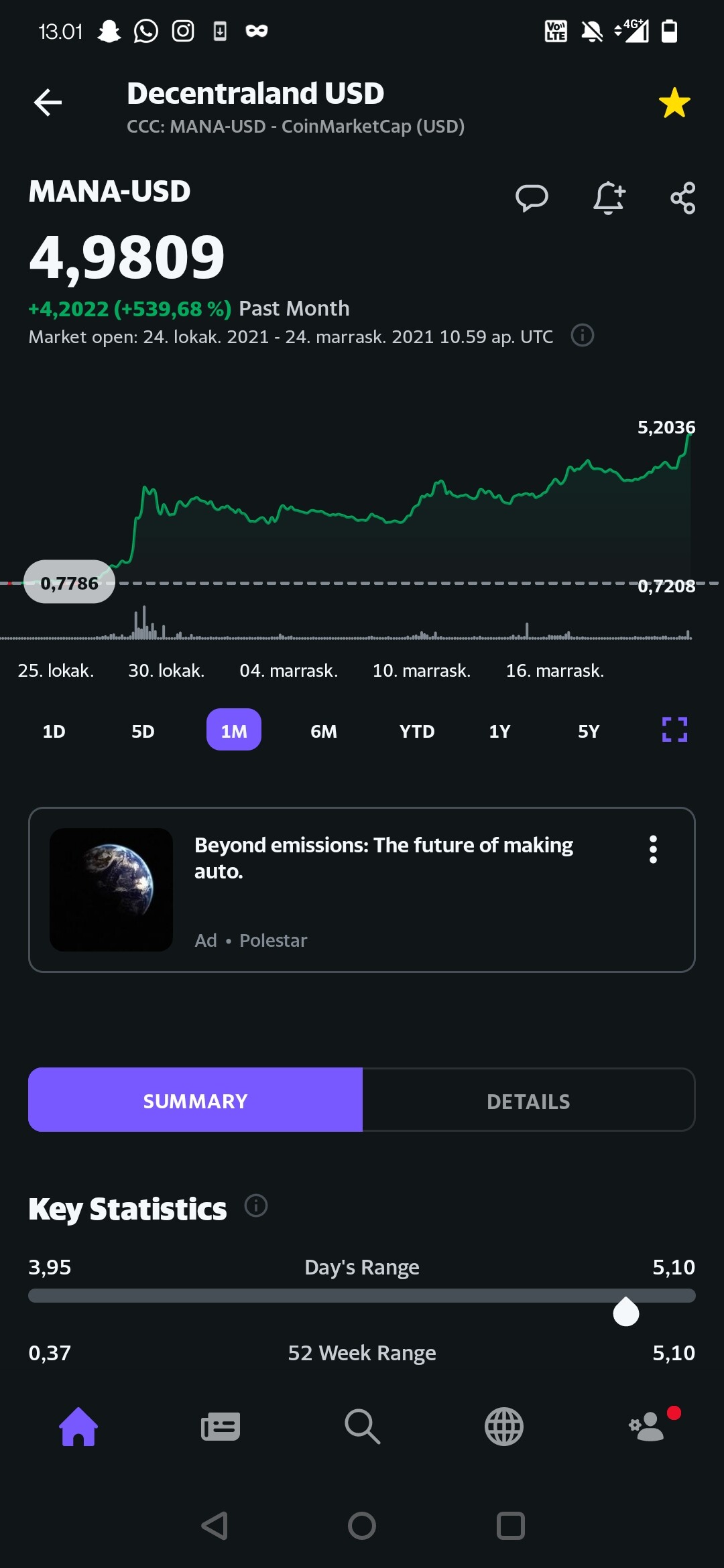Viewport: 724px width, 1568px height.
Task: Show the YTD chart range
Action: [x=416, y=731]
